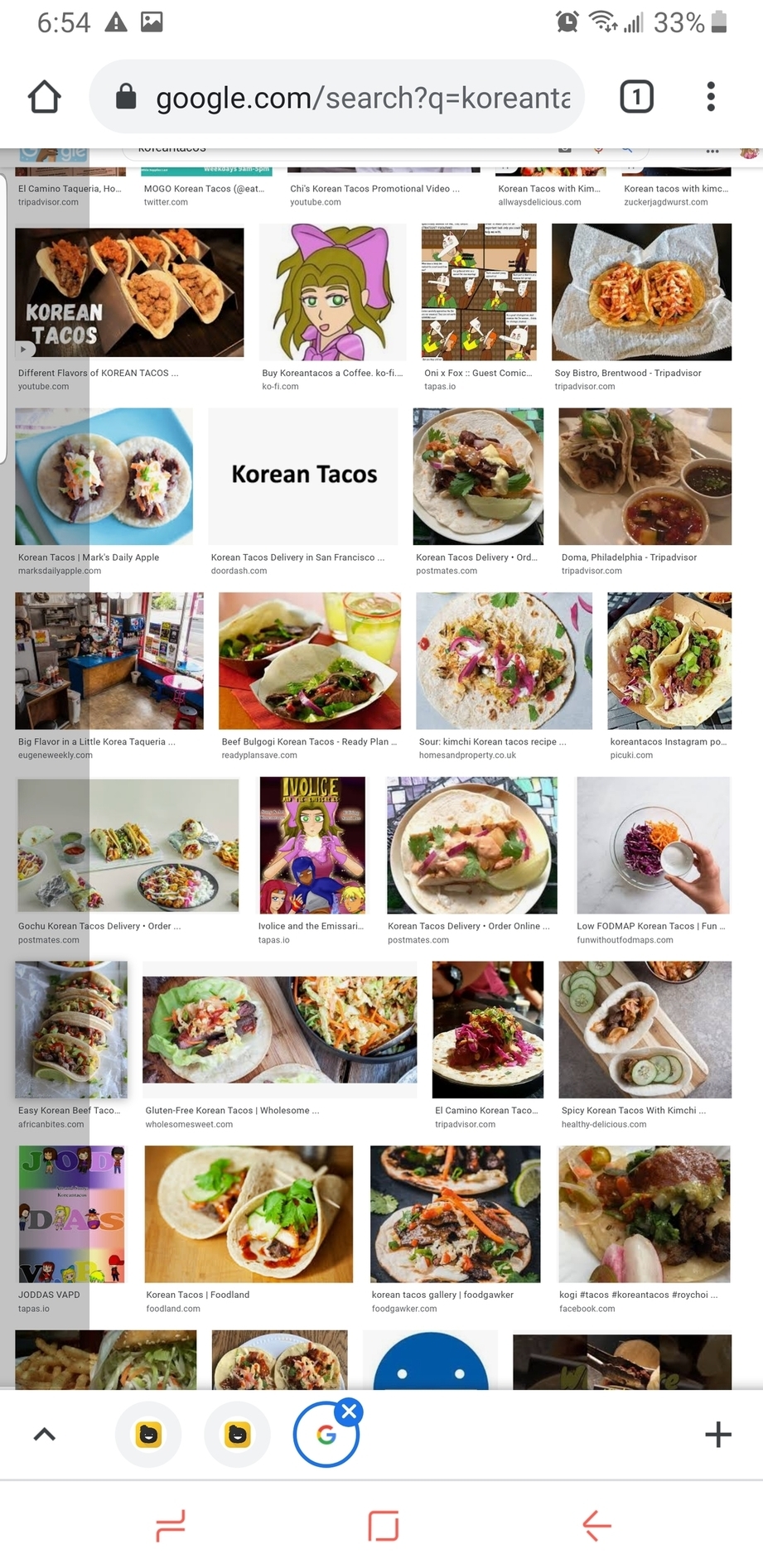This screenshot has width=763, height=1568.
Task: Open Buy Koreantacos a Coffee image
Action: (x=332, y=292)
